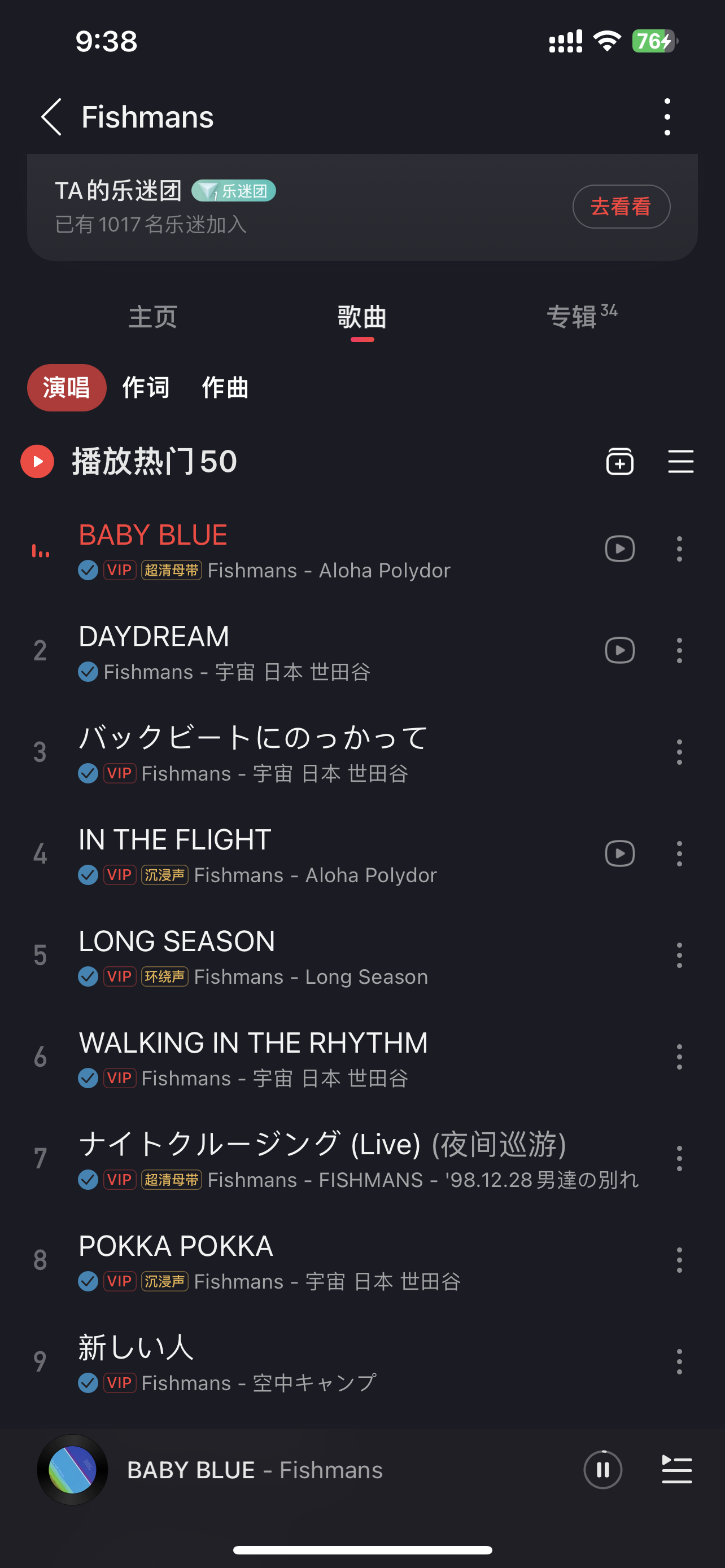Switch to the 主页 tab

(x=153, y=317)
